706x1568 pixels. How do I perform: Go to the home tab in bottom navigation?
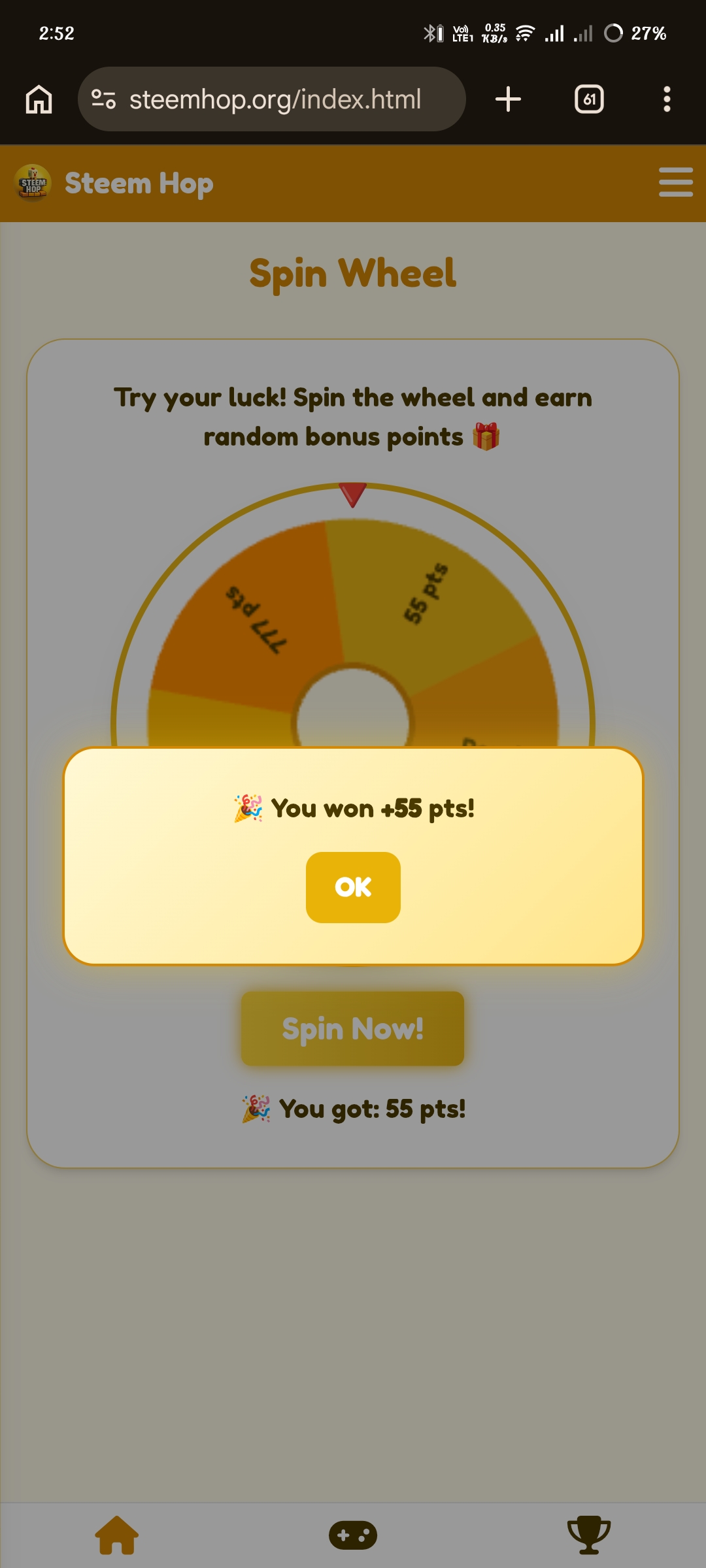tap(117, 1535)
